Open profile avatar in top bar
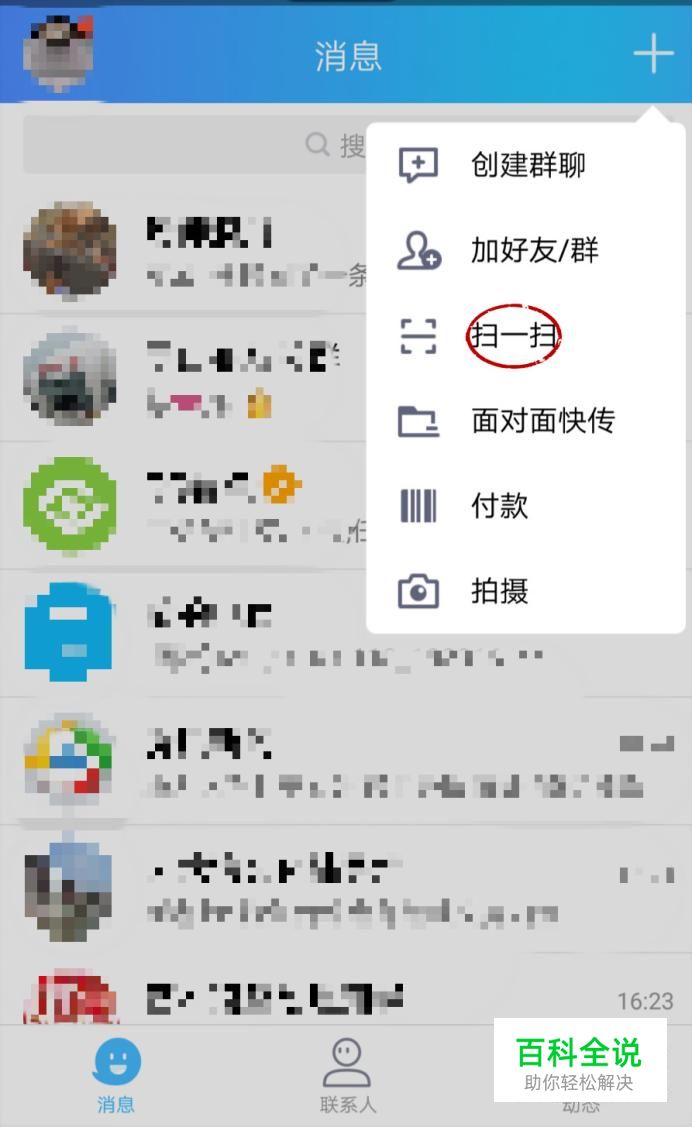The height and width of the screenshot is (1127, 692). pos(62,54)
